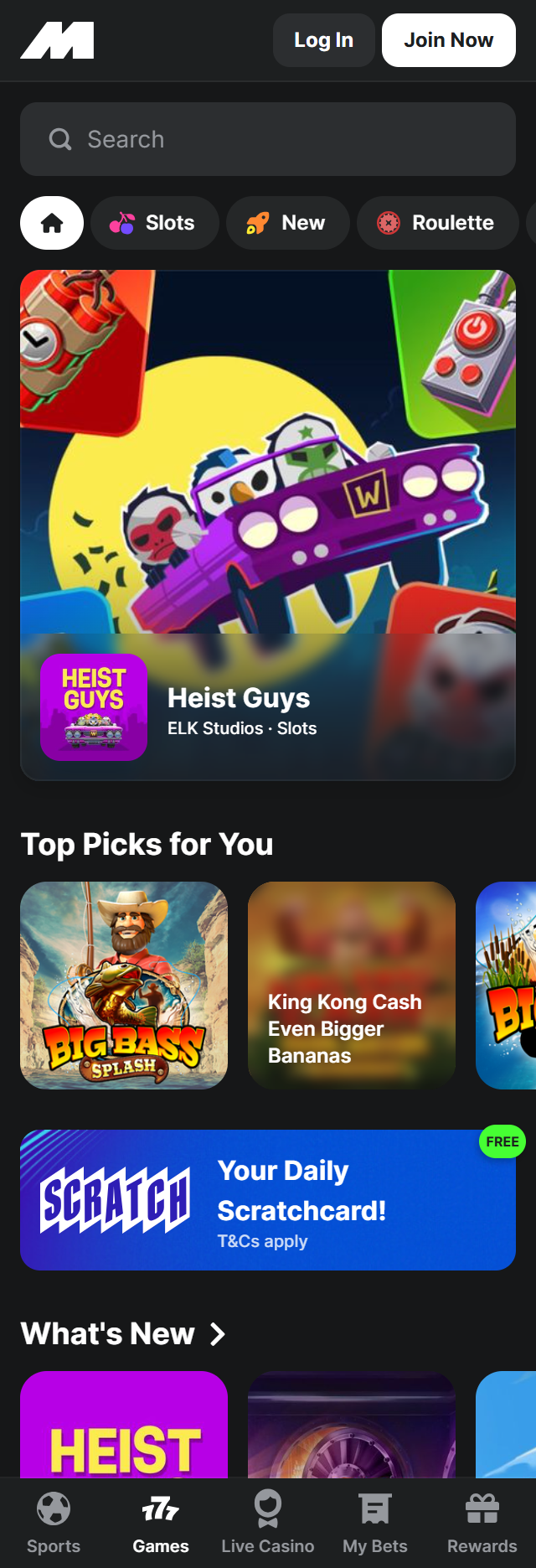The width and height of the screenshot is (536, 1568).
Task: Open King Kong Cash Even Bigger Bananas
Action: click(x=352, y=985)
